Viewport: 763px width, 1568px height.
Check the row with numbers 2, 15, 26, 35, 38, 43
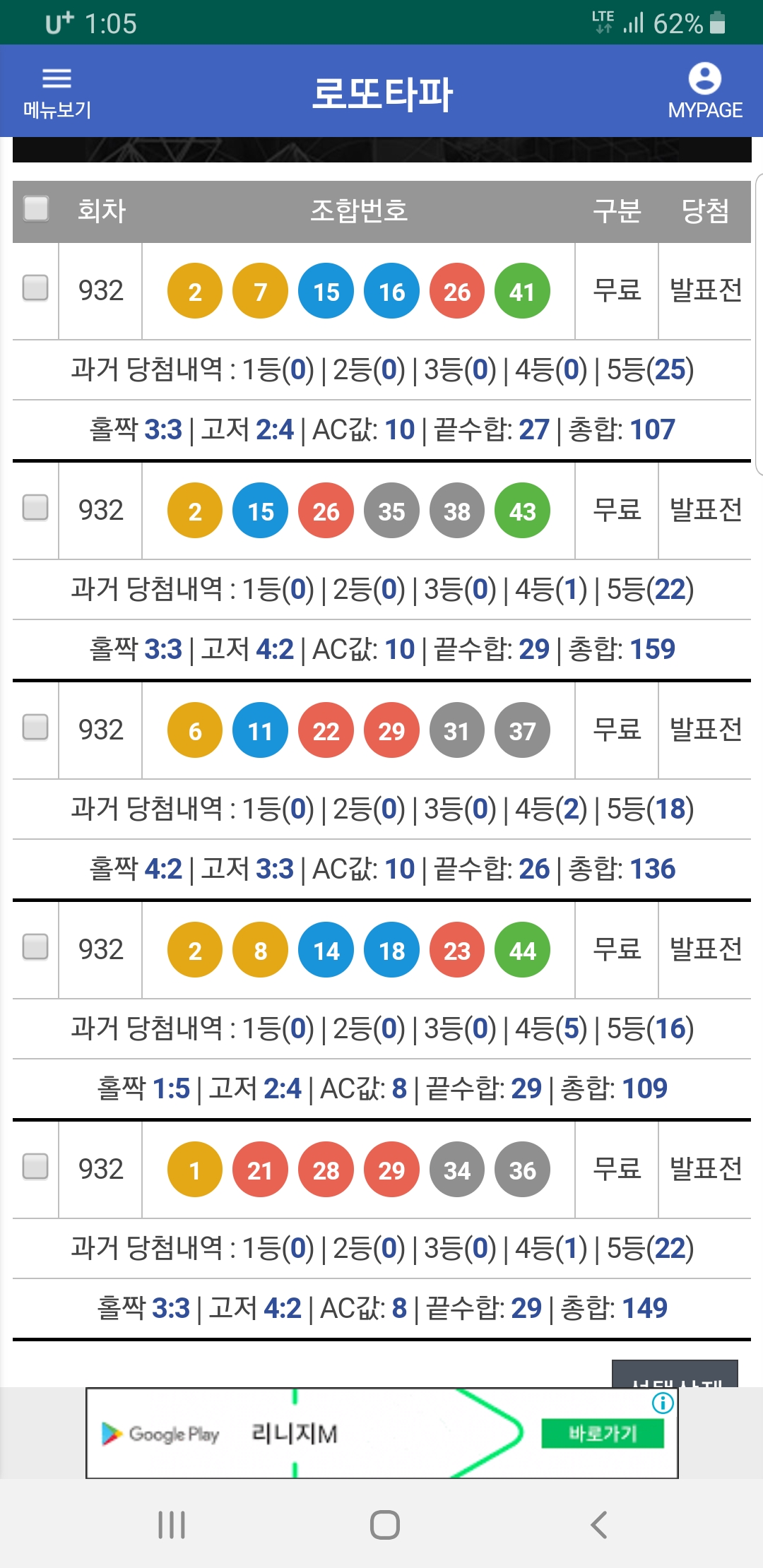click(35, 507)
